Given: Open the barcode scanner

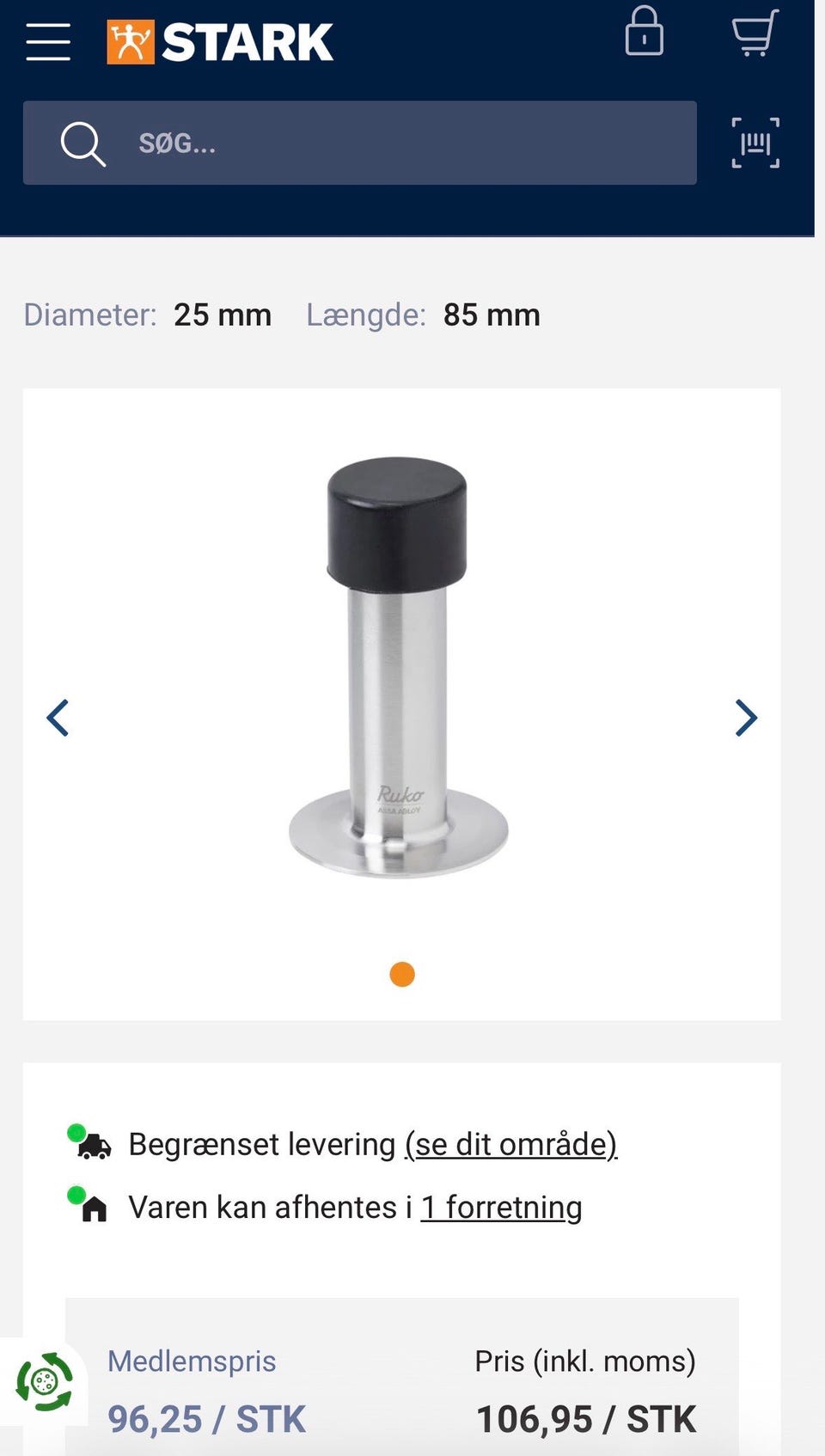Looking at the screenshot, I should tap(755, 143).
